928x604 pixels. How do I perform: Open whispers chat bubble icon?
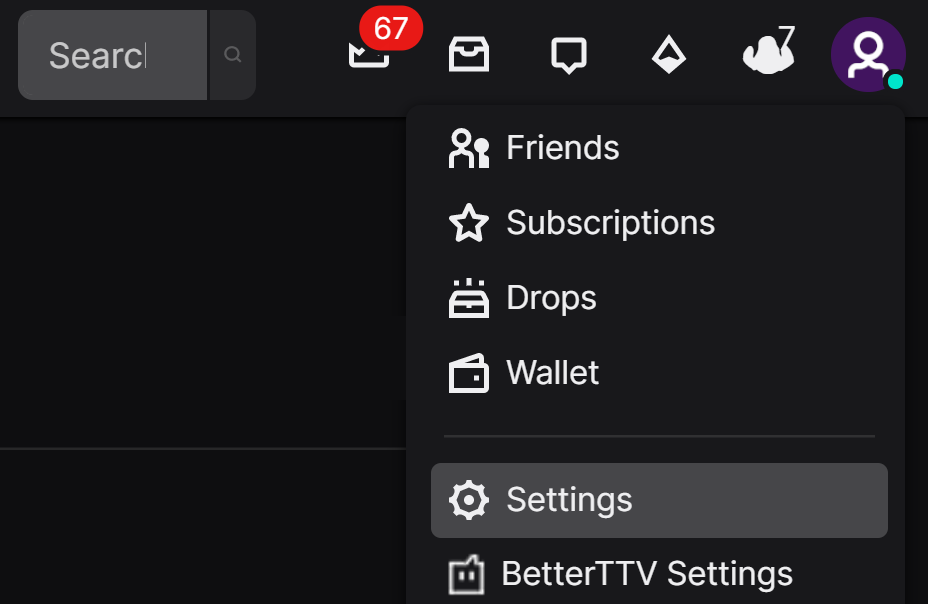[568, 55]
